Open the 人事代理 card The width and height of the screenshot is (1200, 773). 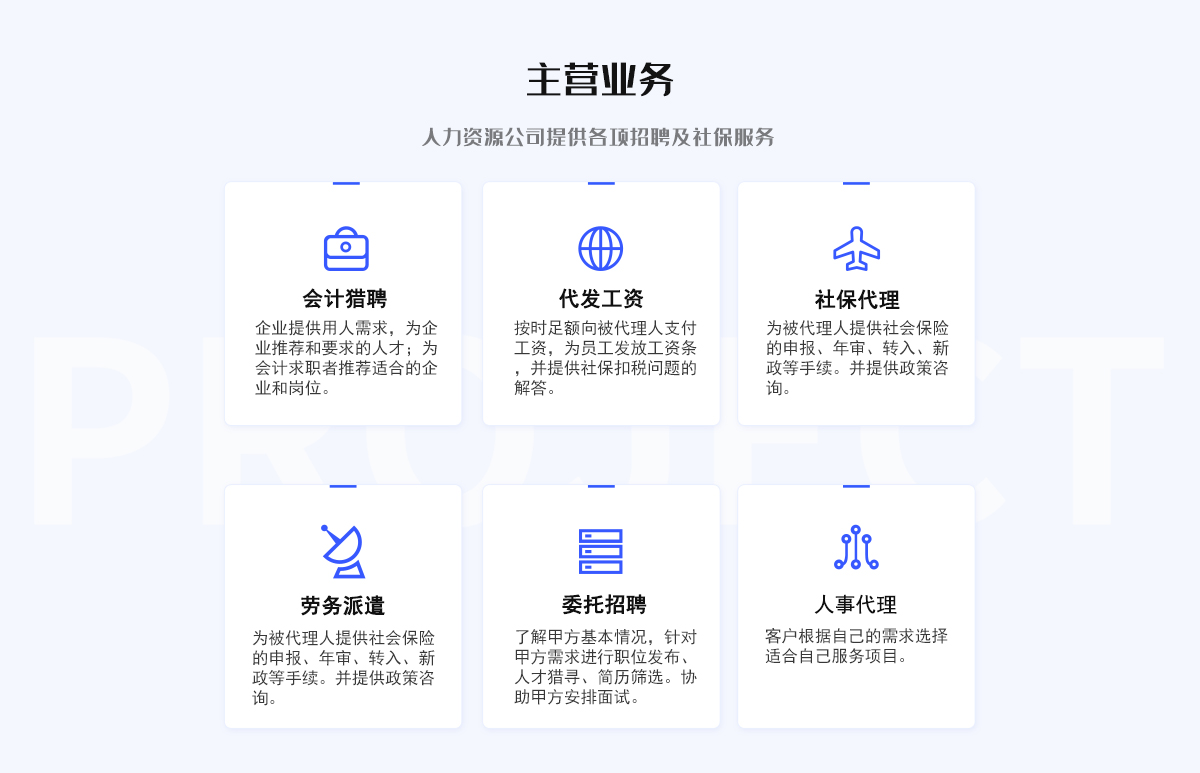coord(856,605)
